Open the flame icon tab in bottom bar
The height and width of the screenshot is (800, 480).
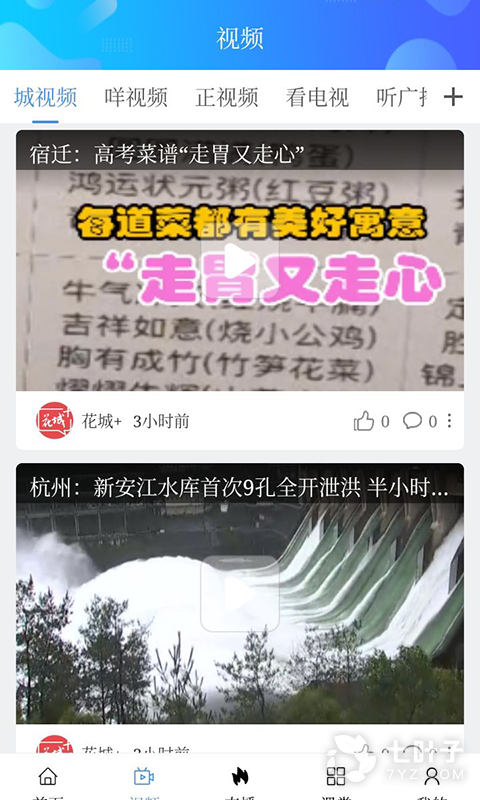[x=240, y=777]
